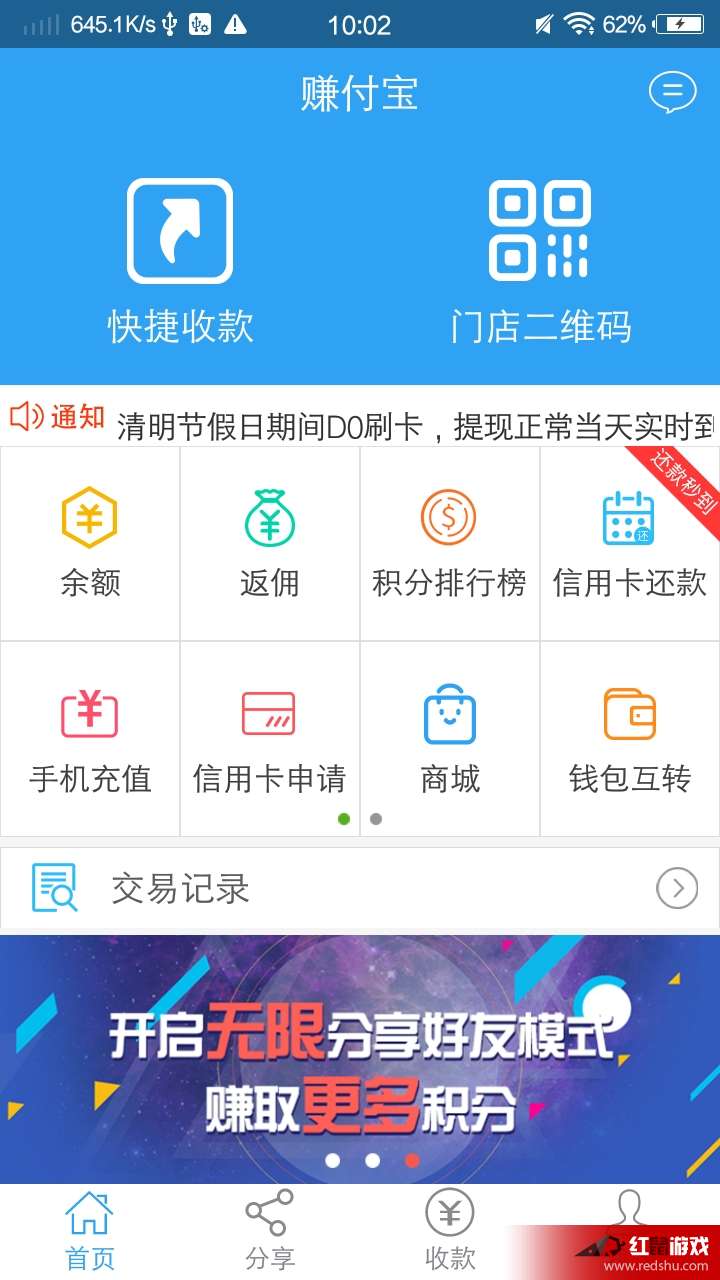Open 交易记录 transaction records
The height and width of the screenshot is (1280, 720).
[x=360, y=888]
